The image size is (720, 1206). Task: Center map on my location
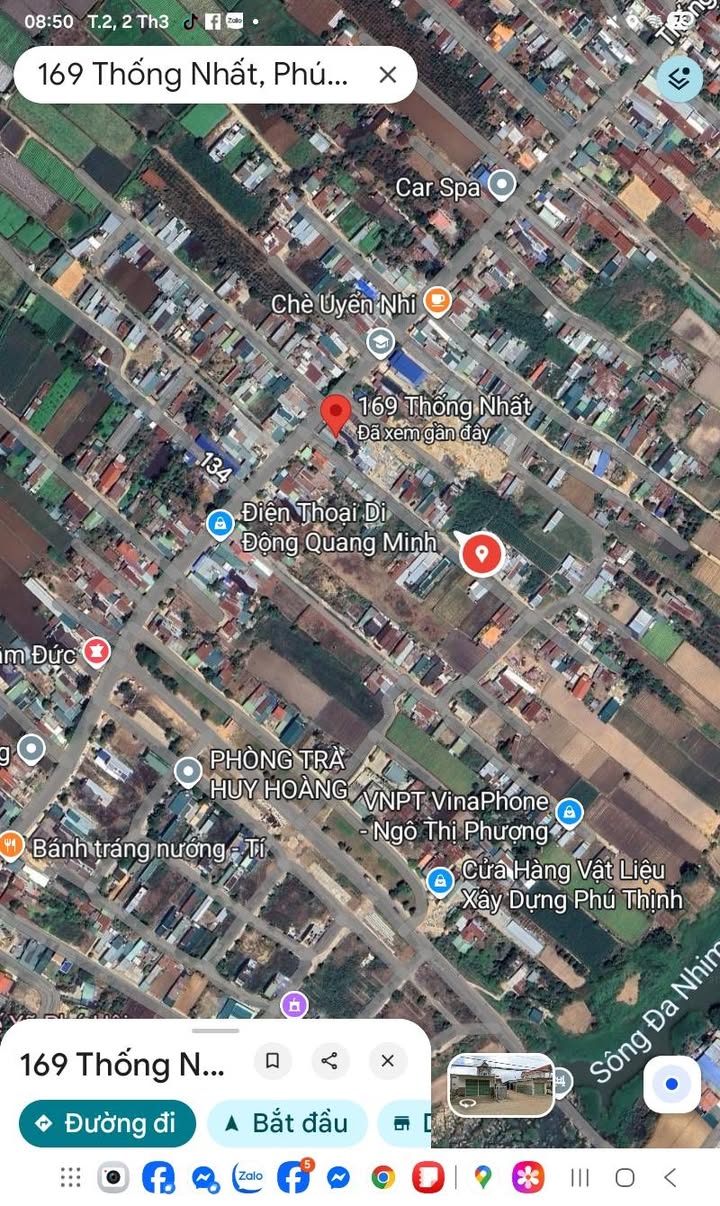[x=671, y=1084]
